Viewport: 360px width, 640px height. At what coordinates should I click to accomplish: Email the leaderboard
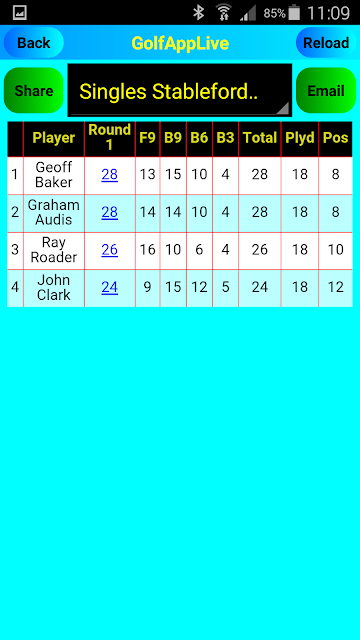[x=326, y=90]
